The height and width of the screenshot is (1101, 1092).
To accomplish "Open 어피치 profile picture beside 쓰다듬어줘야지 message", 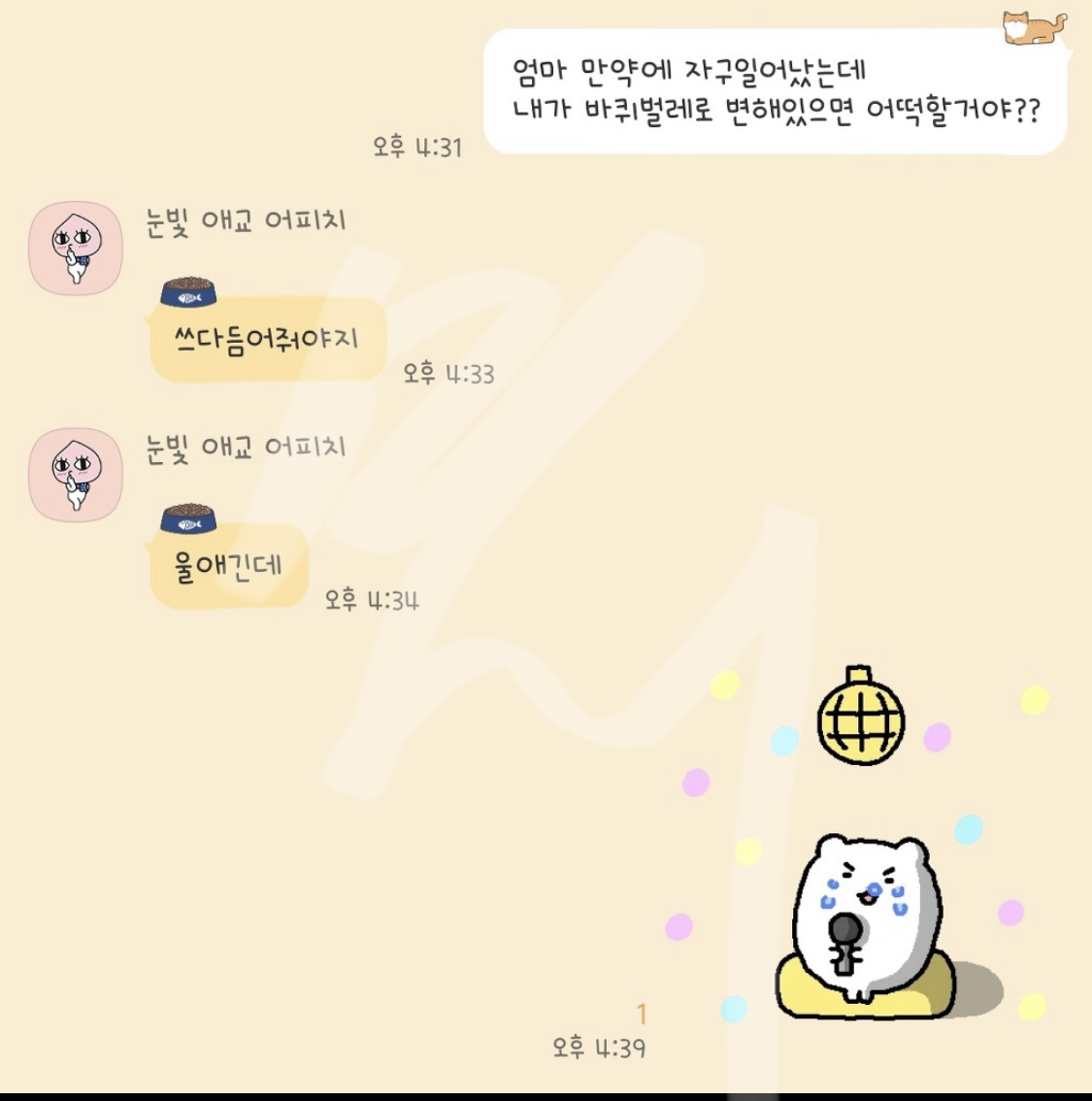I will 76,250.
